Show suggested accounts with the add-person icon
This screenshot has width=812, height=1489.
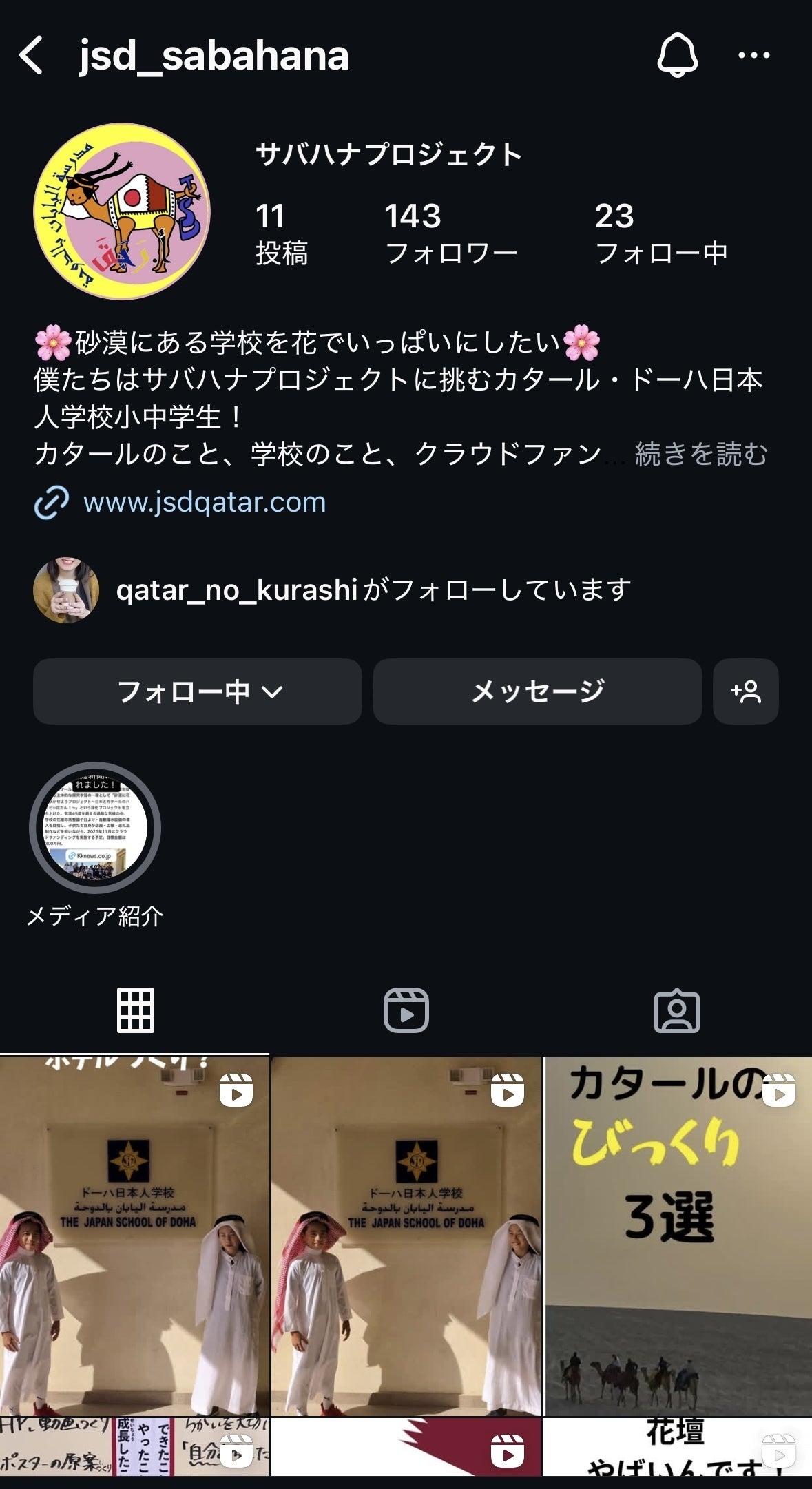[x=746, y=691]
